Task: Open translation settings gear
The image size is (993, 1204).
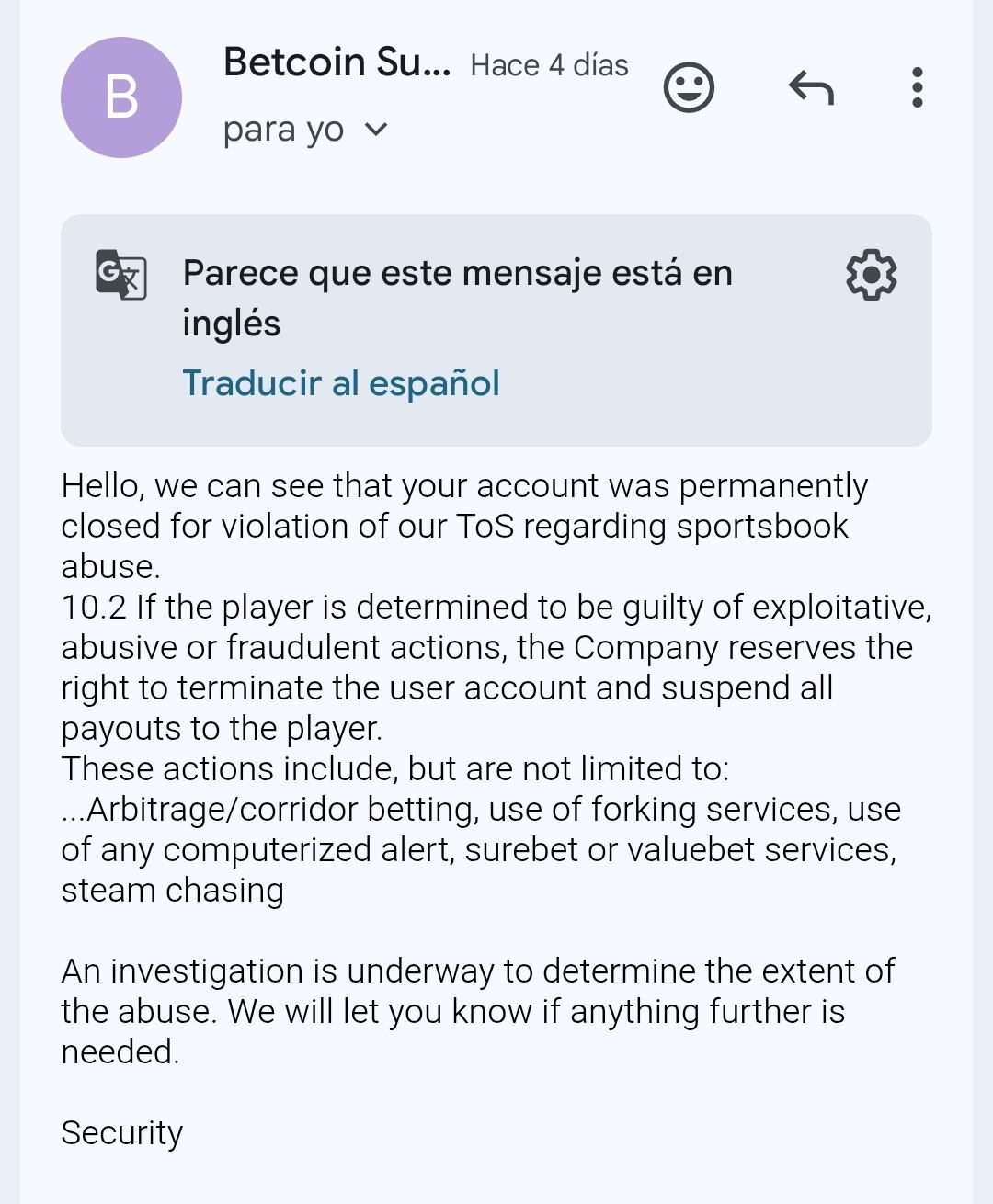Action: (871, 275)
